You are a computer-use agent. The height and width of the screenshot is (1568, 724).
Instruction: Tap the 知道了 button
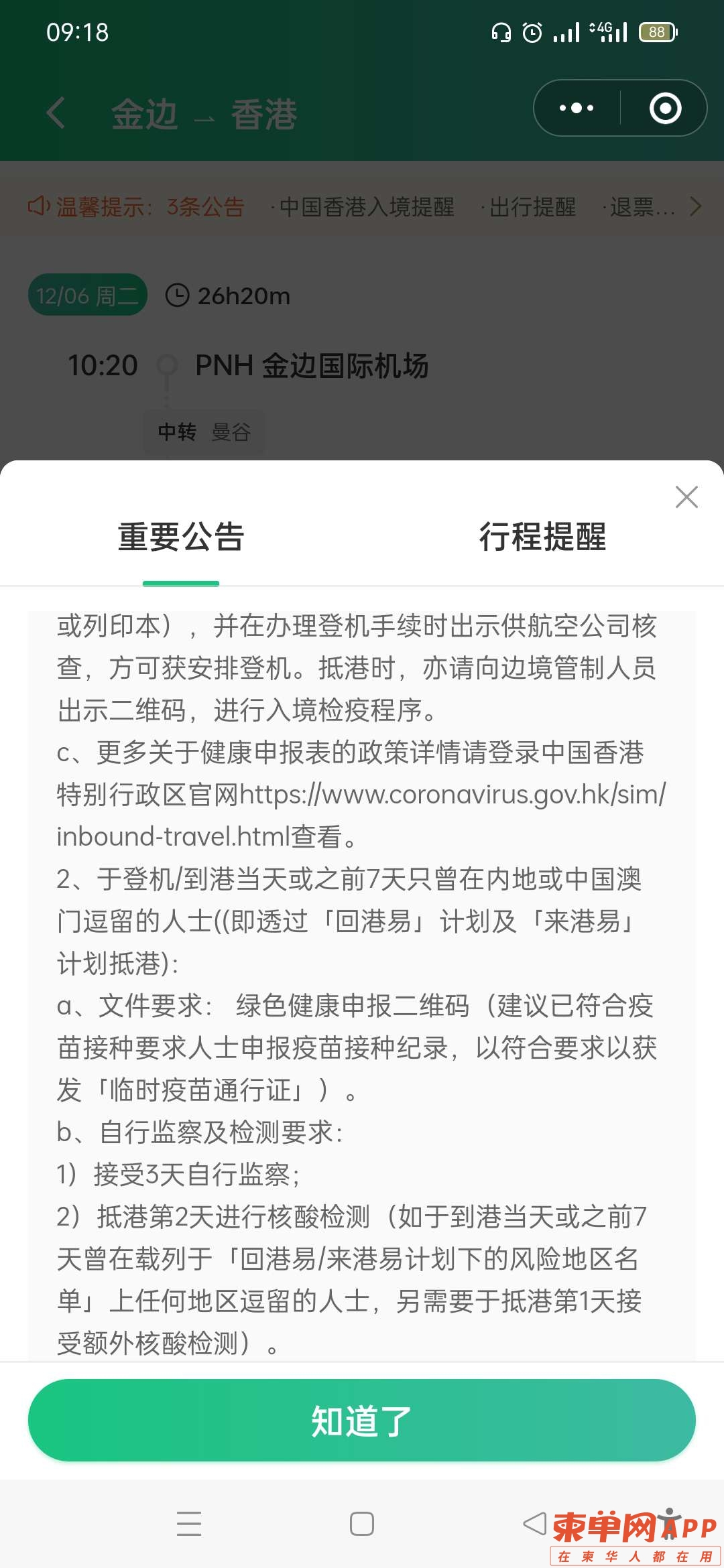coord(362,1421)
